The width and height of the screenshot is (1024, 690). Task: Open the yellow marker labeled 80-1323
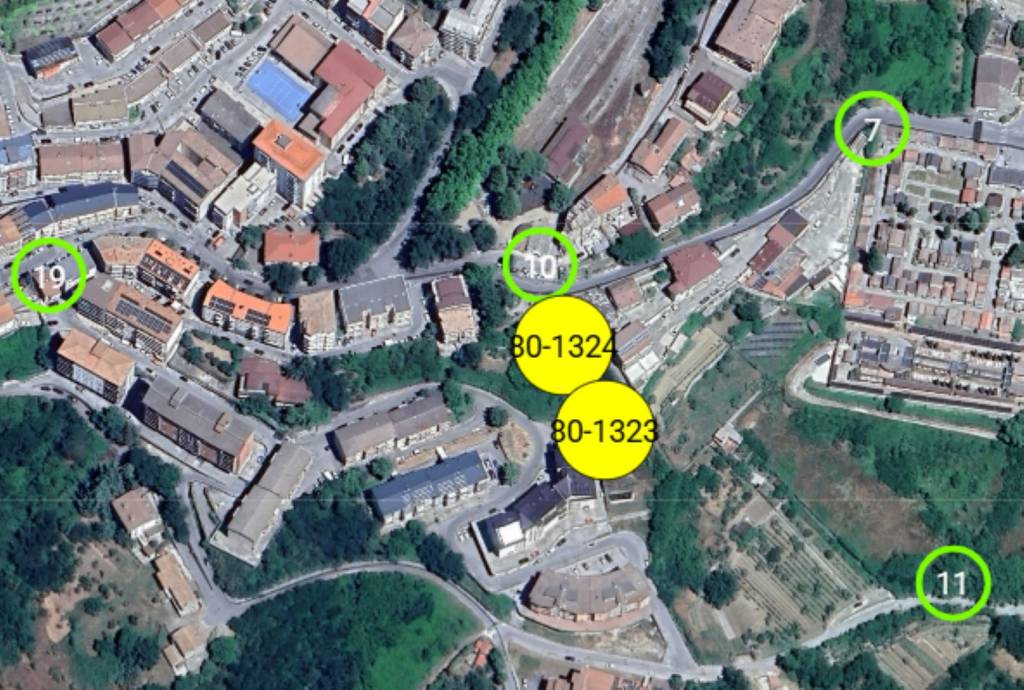tap(604, 431)
